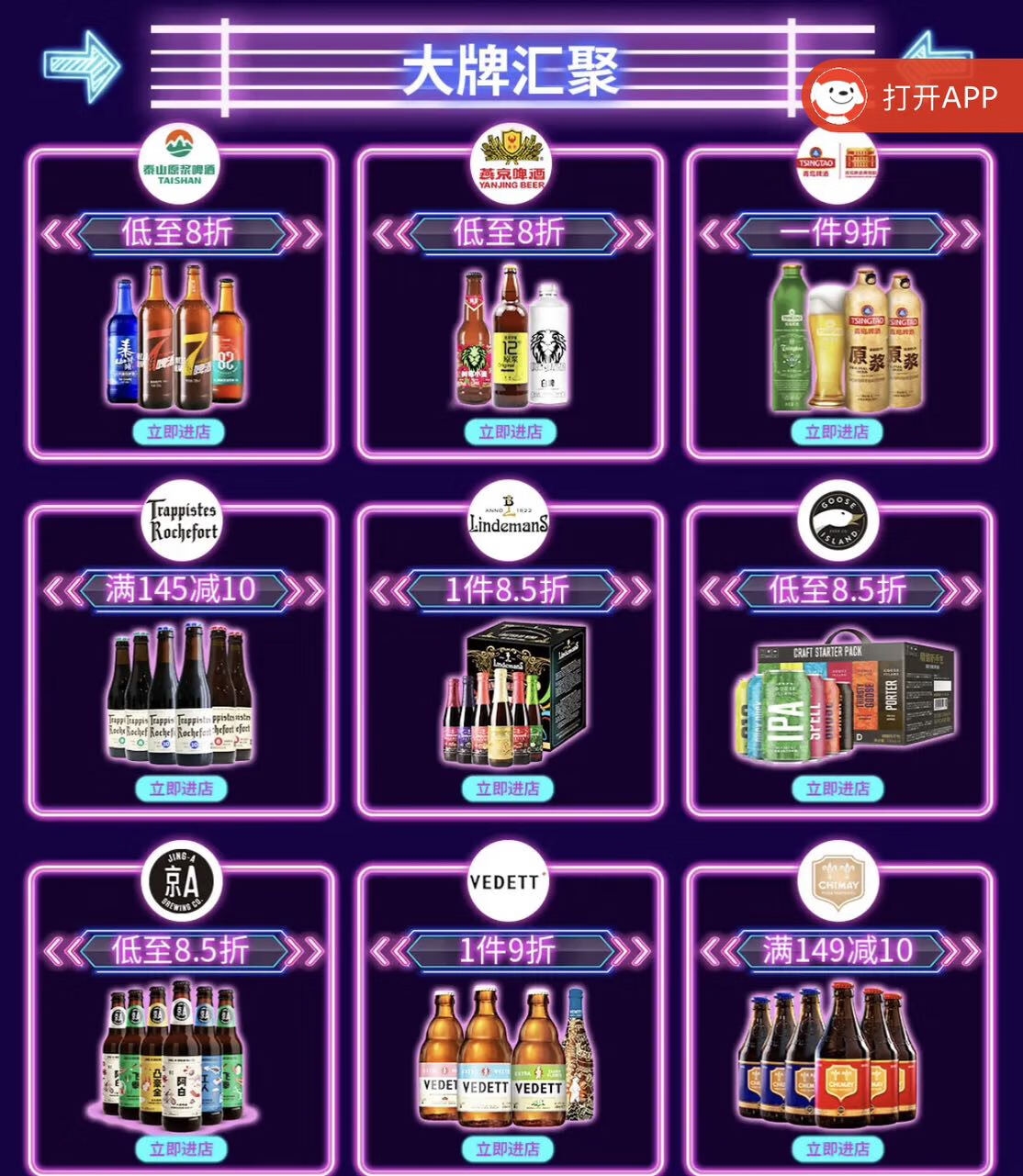This screenshot has height=1176, width=1023.
Task: Enter the Taishan beer store via 立即进店
Action: pyautogui.click(x=180, y=431)
